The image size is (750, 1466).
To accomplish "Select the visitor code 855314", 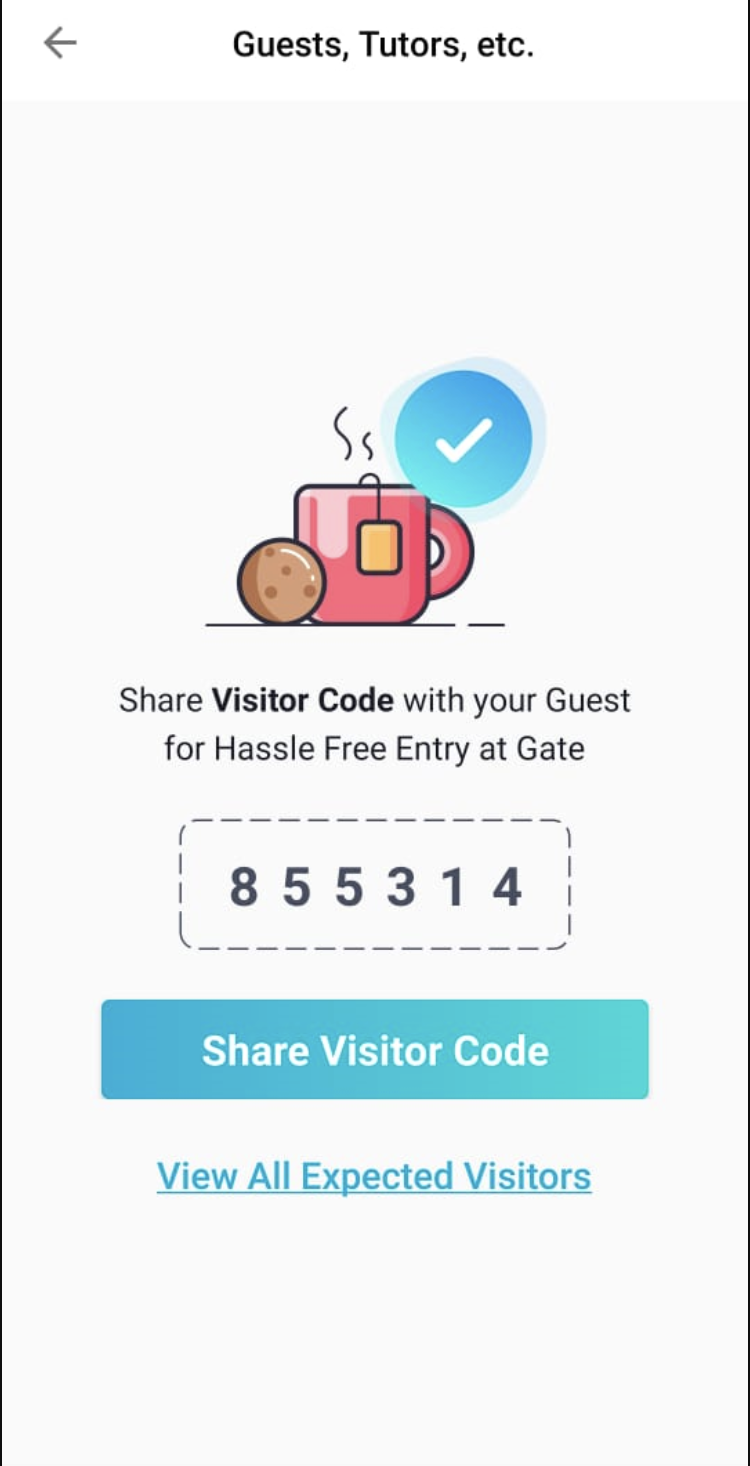I will [375, 885].
